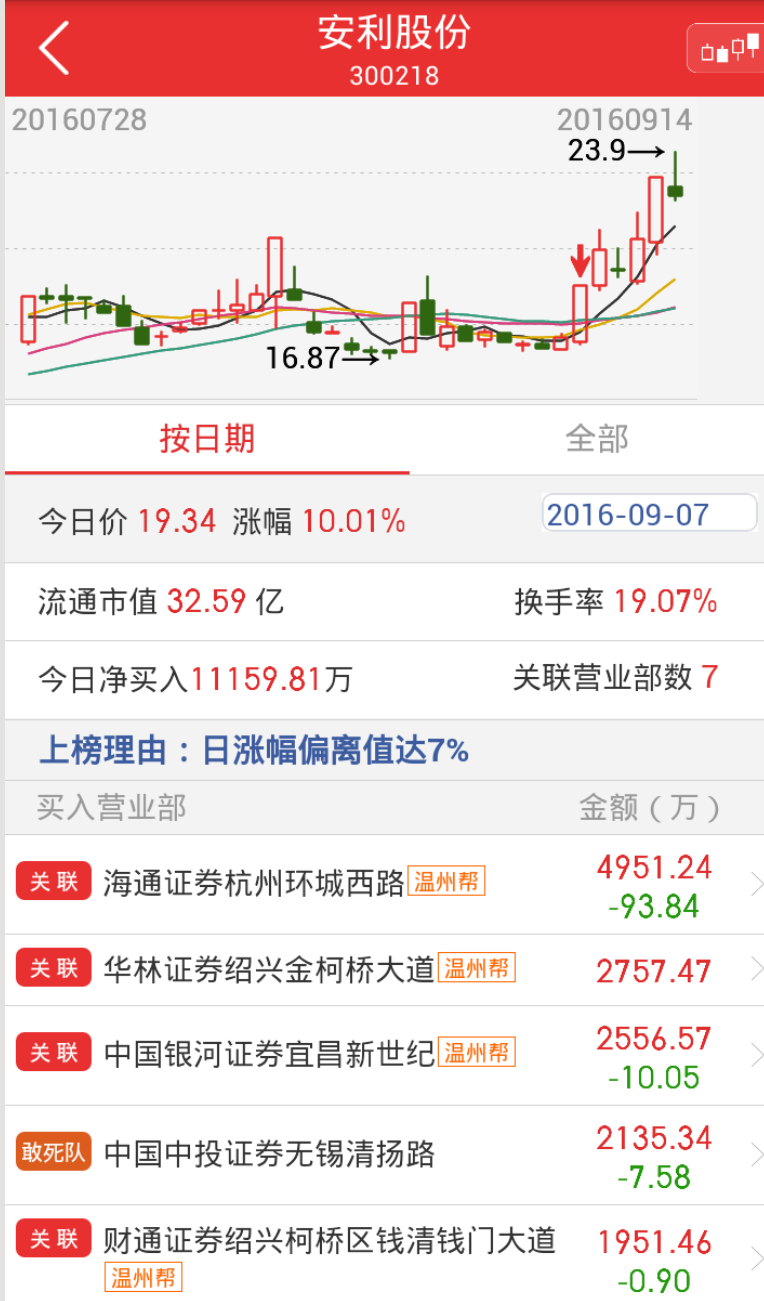Go back using the top-left arrow
This screenshot has width=764, height=1301.
pos(54,48)
